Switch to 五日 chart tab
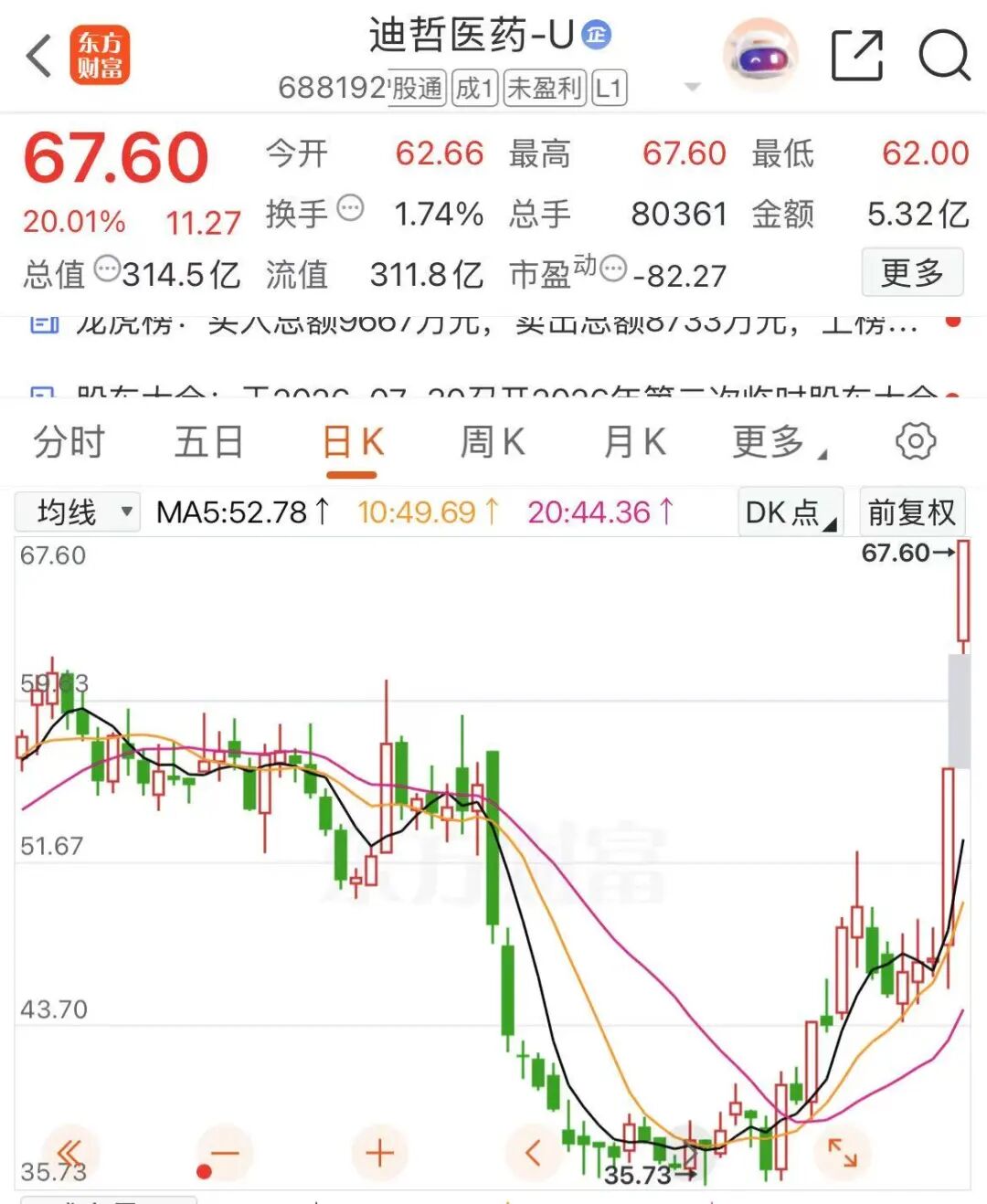The height and width of the screenshot is (1204, 987). [209, 442]
